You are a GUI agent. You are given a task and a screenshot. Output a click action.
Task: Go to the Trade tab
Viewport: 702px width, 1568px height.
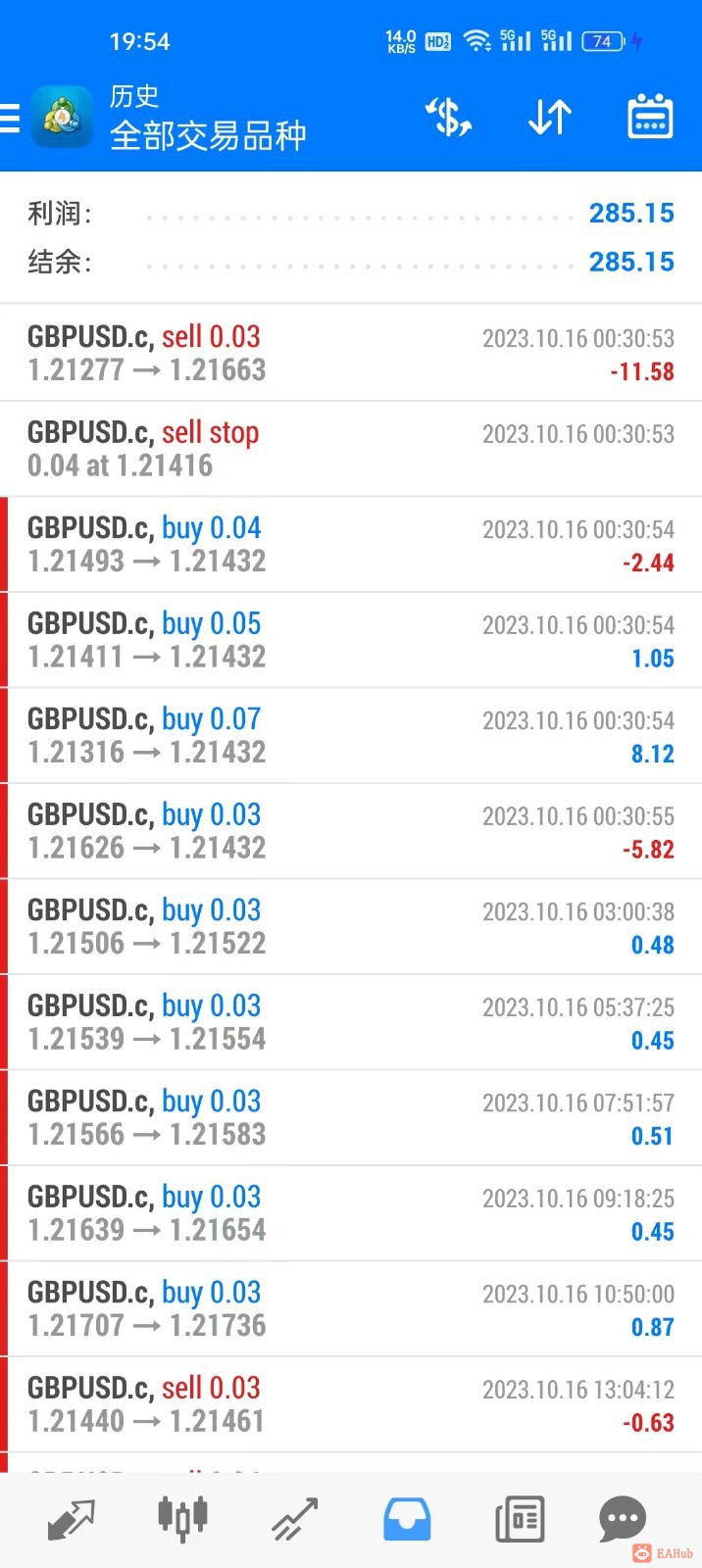295,1519
